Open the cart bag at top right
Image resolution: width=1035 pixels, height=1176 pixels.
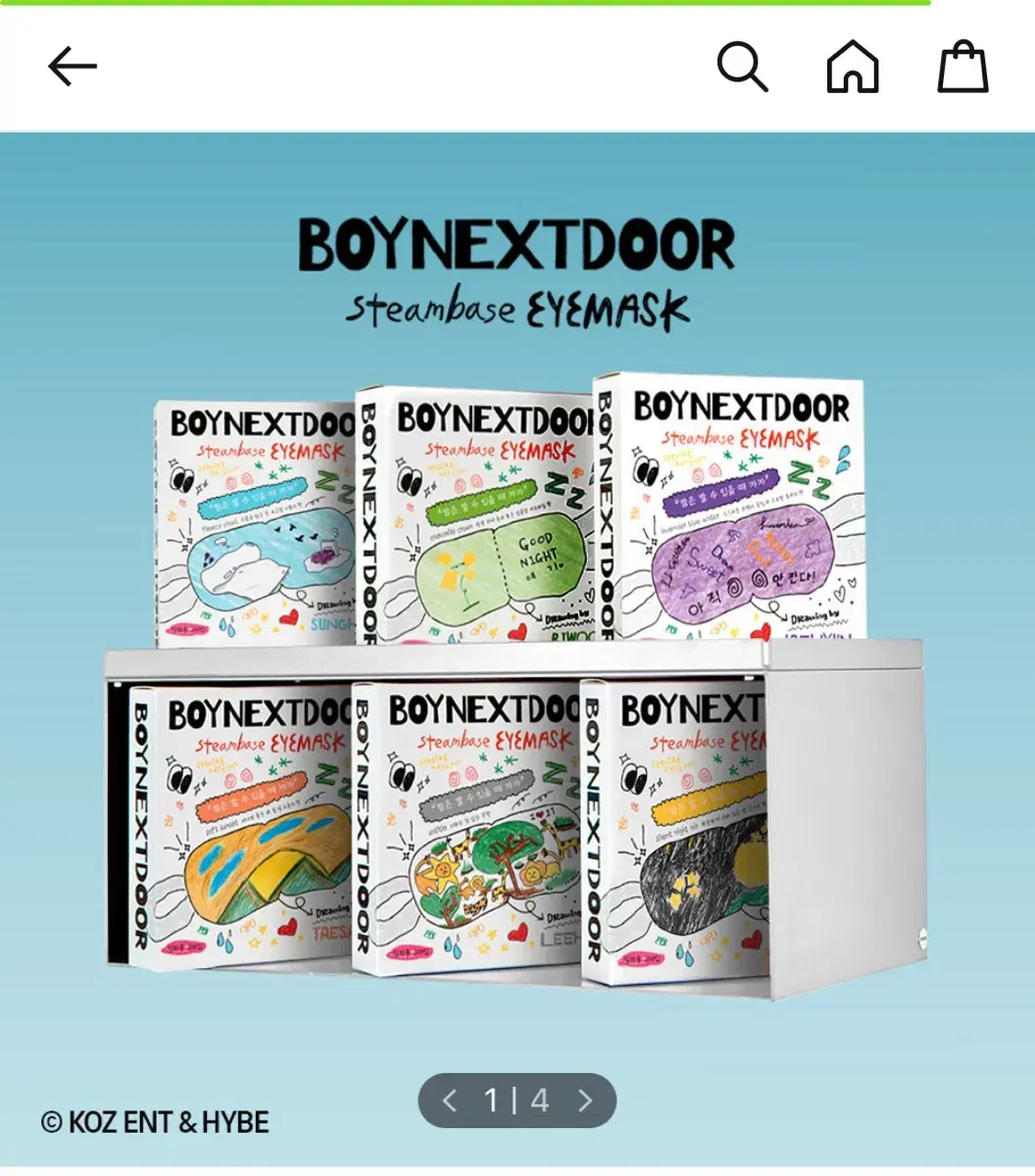(962, 67)
